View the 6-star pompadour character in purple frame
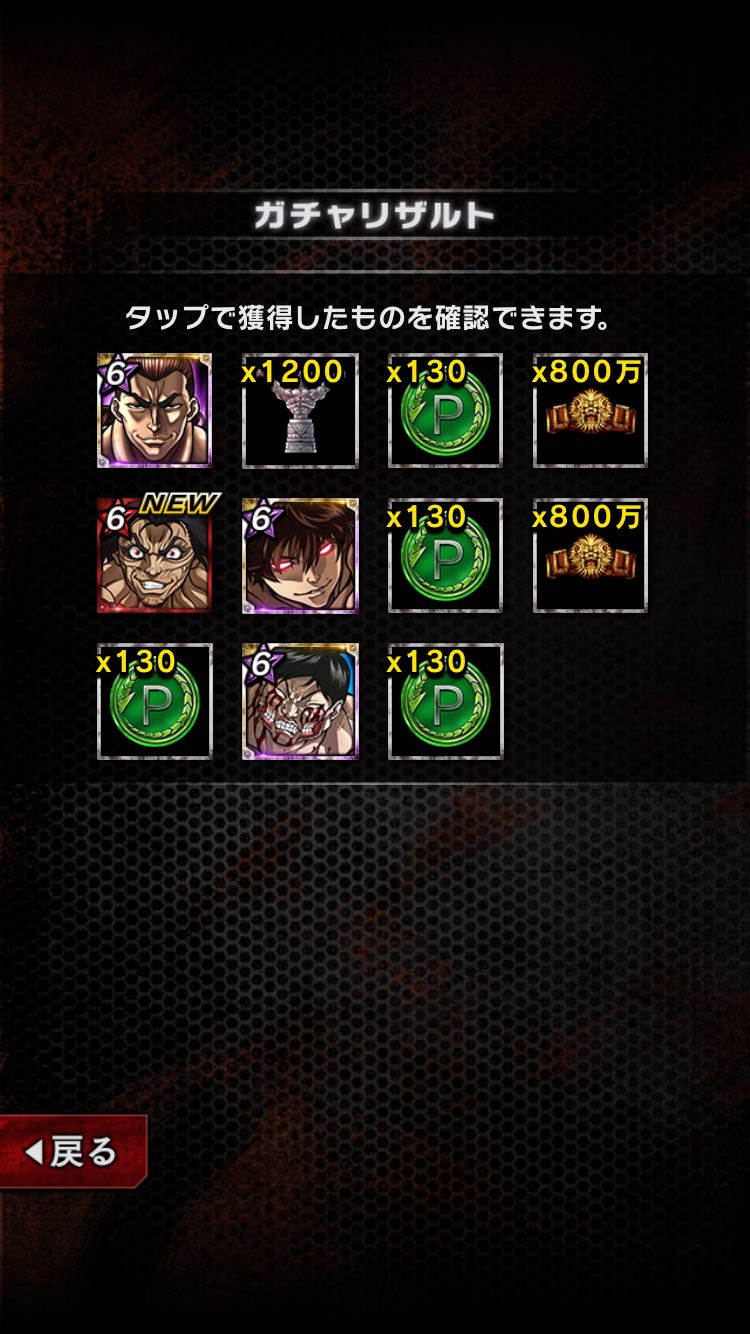 tap(155, 410)
